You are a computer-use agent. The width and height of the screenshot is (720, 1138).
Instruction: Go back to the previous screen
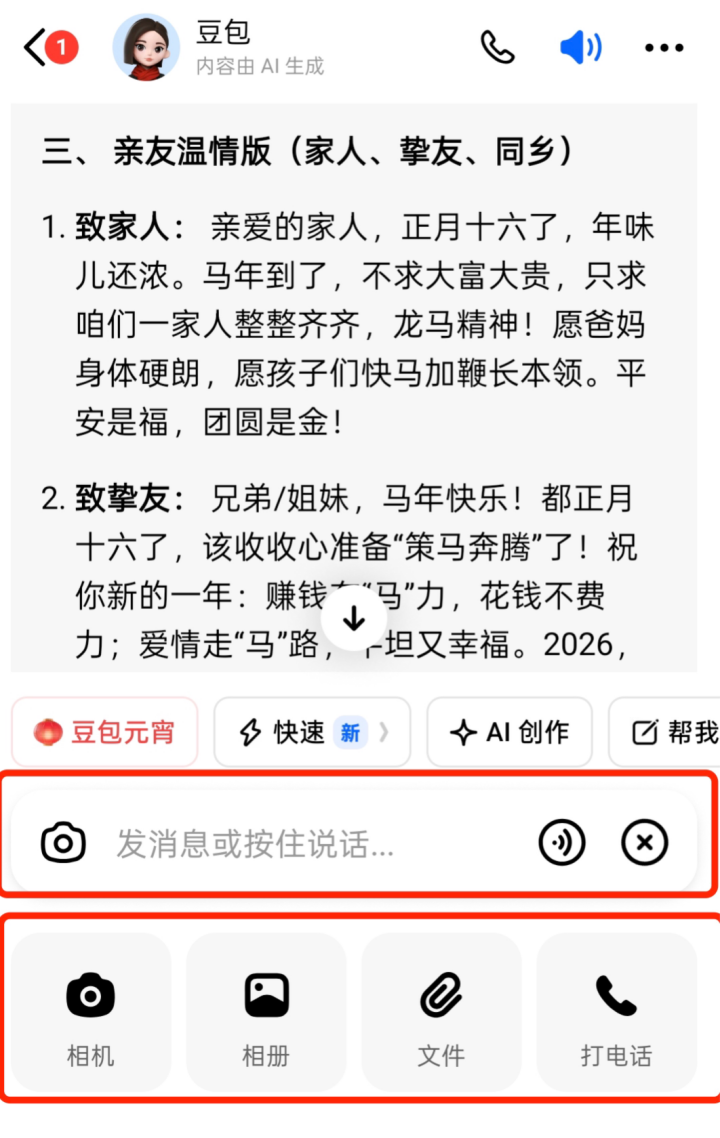click(37, 47)
